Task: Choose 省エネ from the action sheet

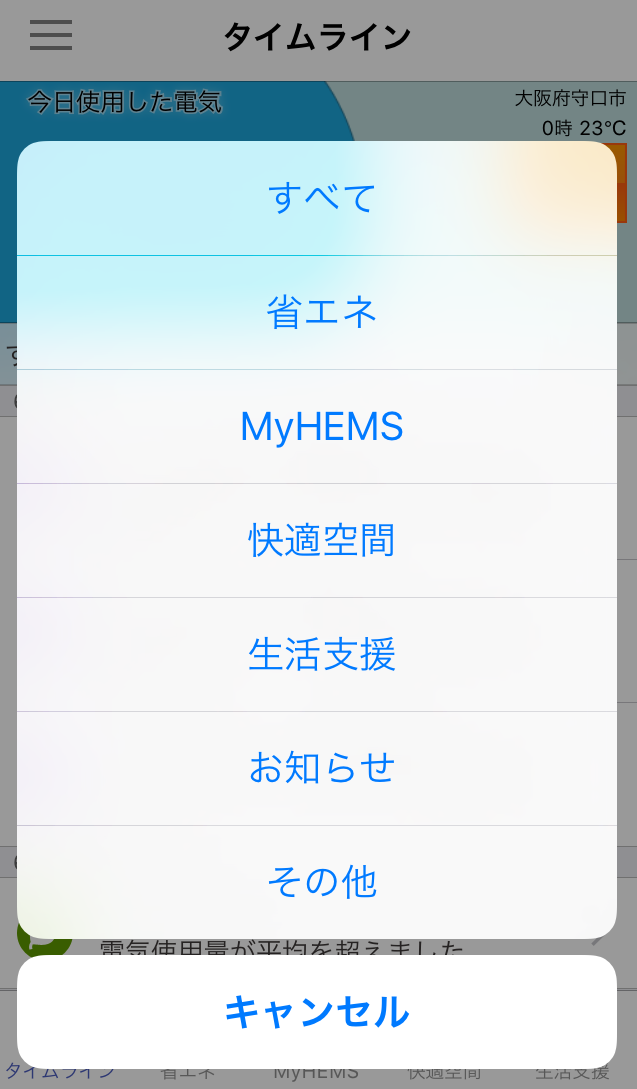Action: pyautogui.click(x=321, y=312)
